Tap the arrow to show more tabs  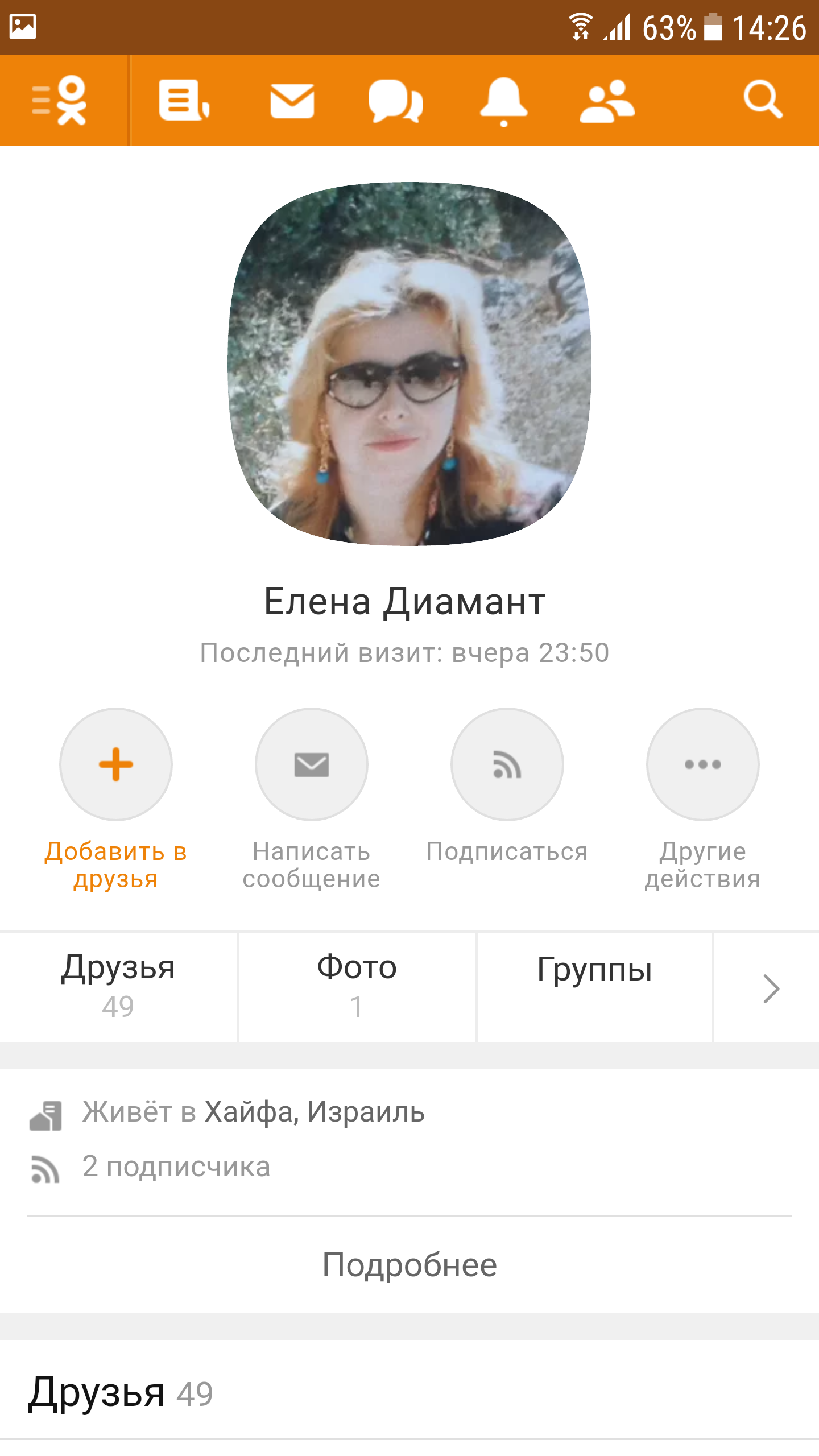coord(770,988)
